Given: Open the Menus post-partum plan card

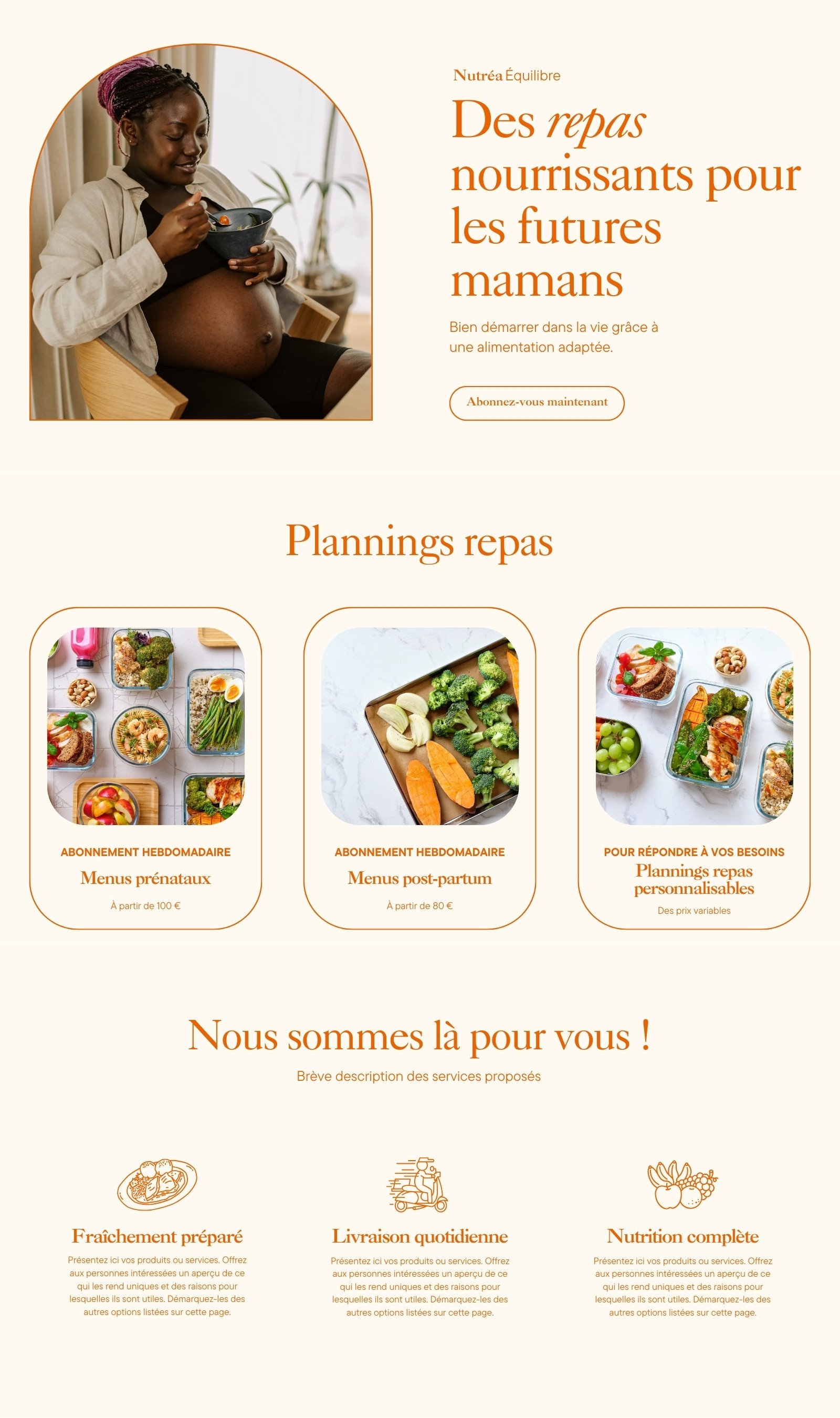Looking at the screenshot, I should (419, 768).
